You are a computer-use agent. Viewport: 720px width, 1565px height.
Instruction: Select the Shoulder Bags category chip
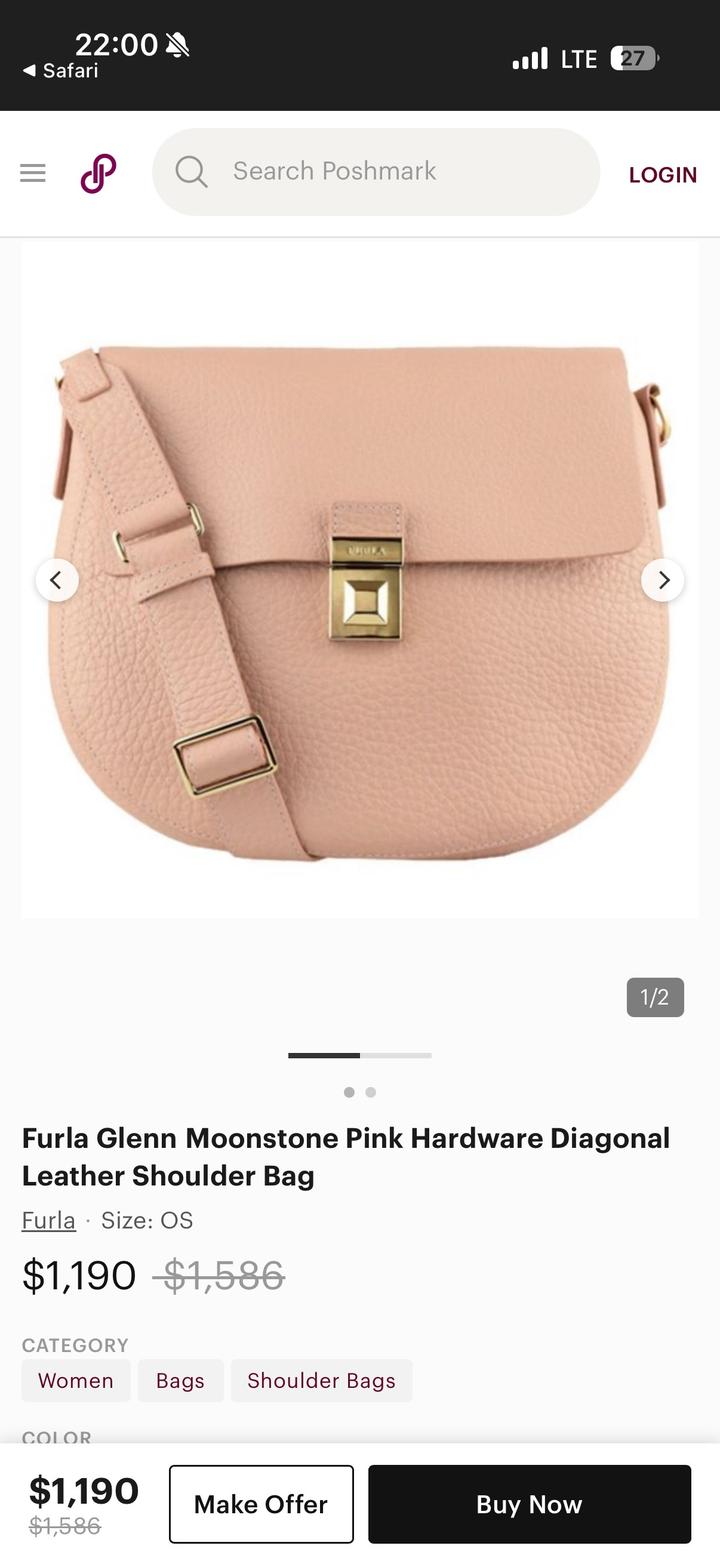321,1380
